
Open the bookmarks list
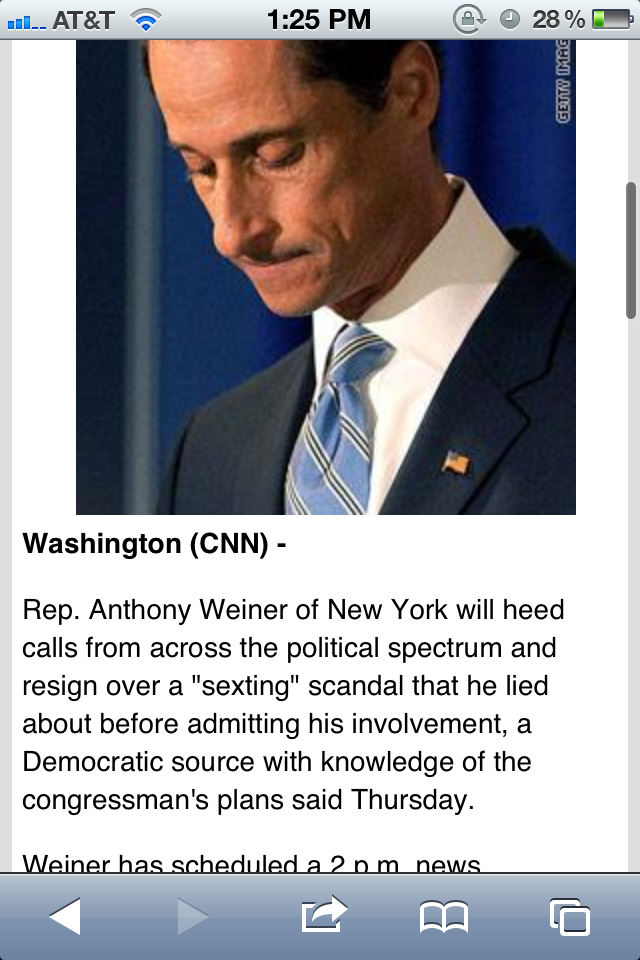[444, 916]
